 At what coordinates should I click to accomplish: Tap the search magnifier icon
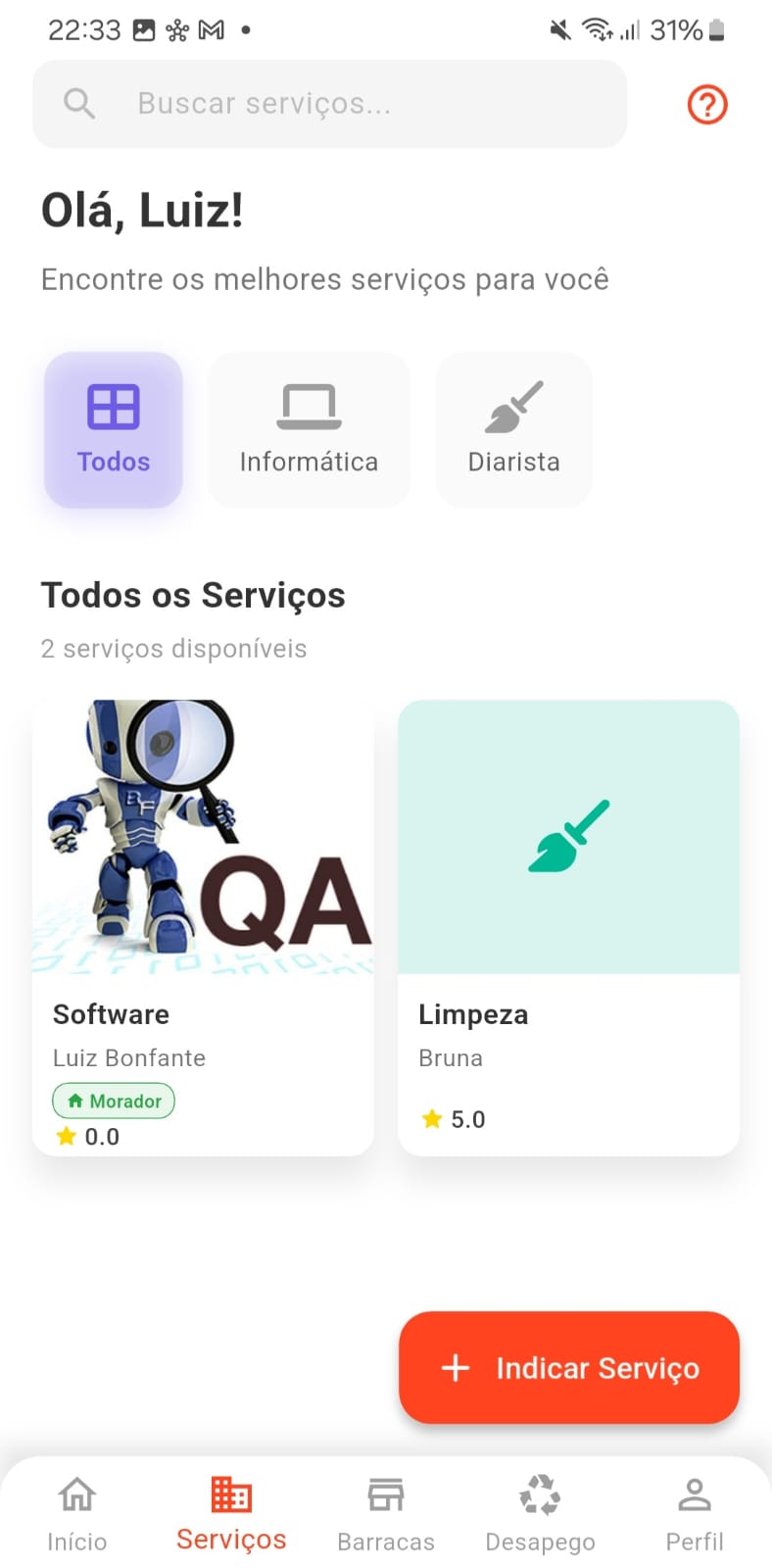click(x=79, y=103)
